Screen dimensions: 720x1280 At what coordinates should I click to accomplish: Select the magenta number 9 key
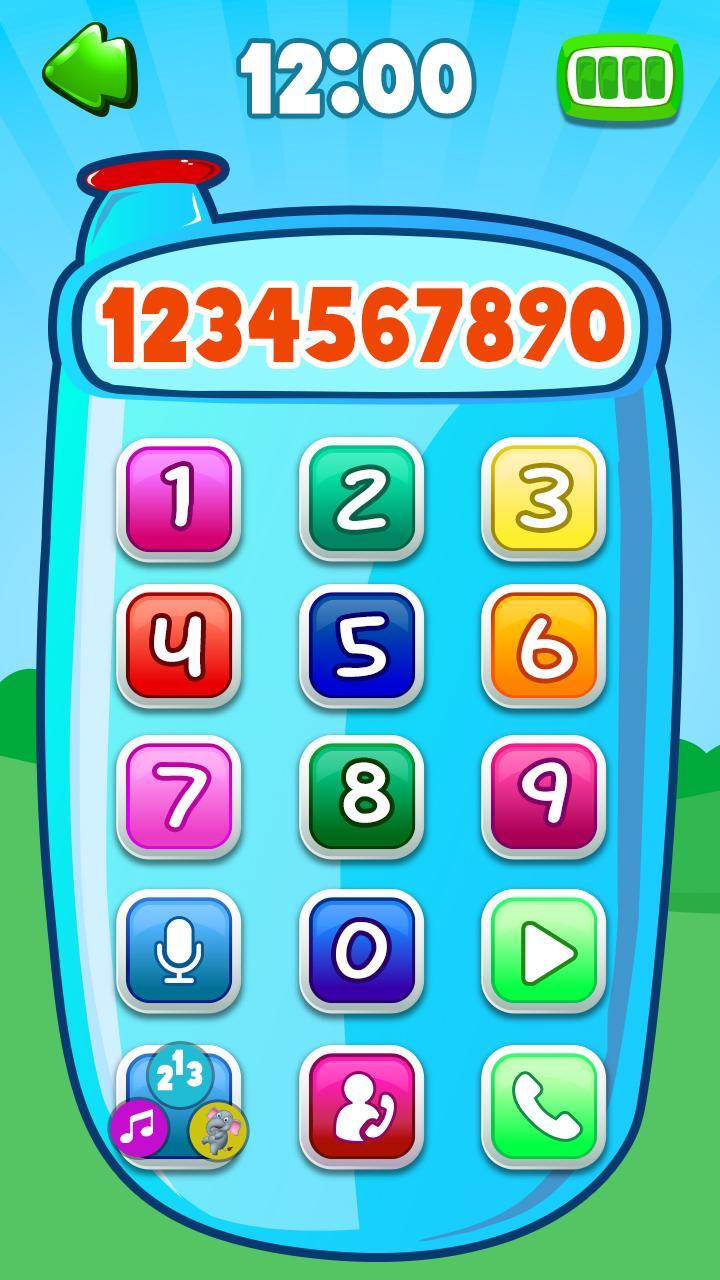pyautogui.click(x=544, y=796)
